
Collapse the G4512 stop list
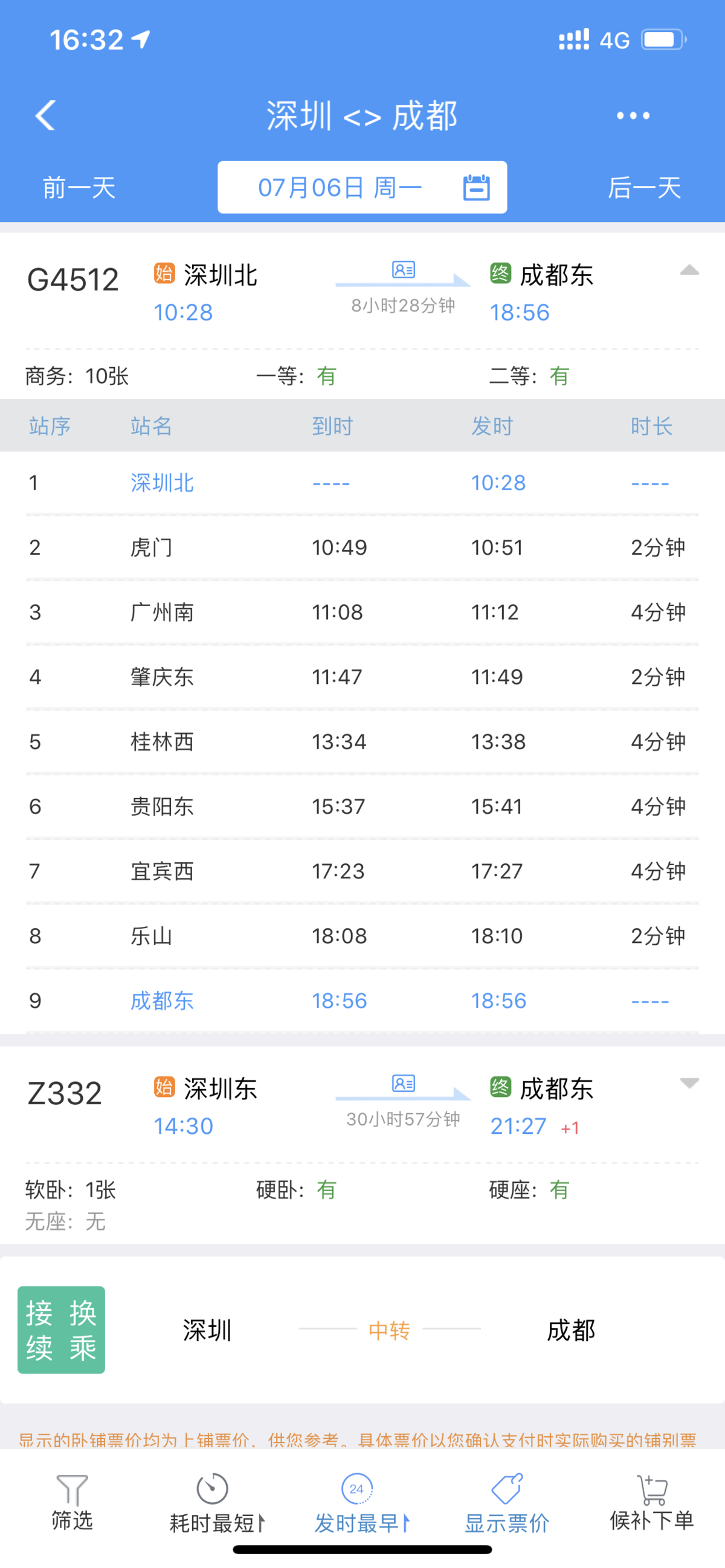[x=689, y=271]
